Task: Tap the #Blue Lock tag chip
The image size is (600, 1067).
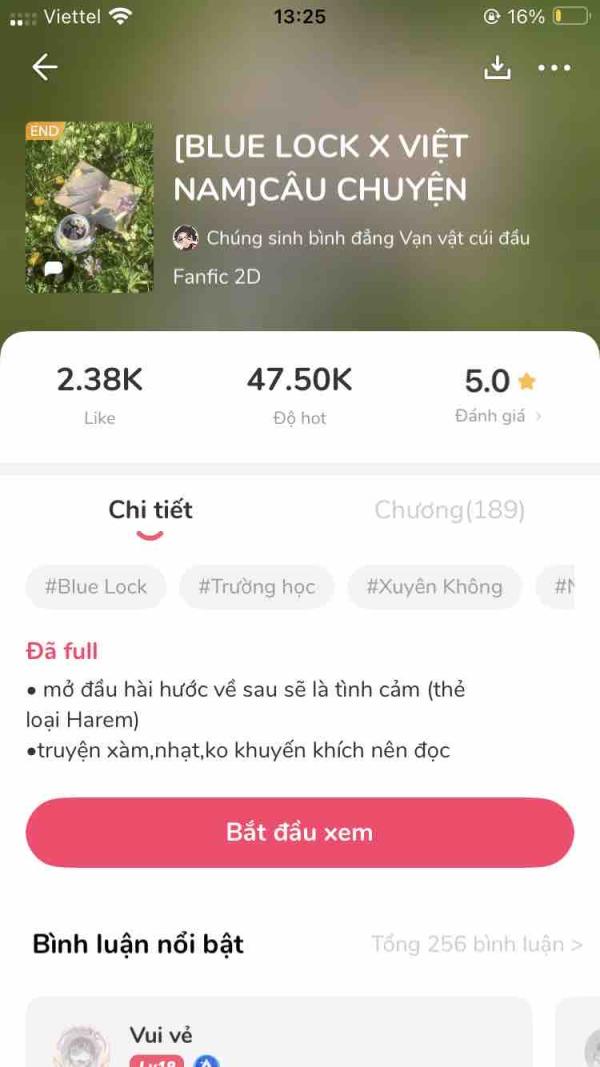Action: coord(96,587)
